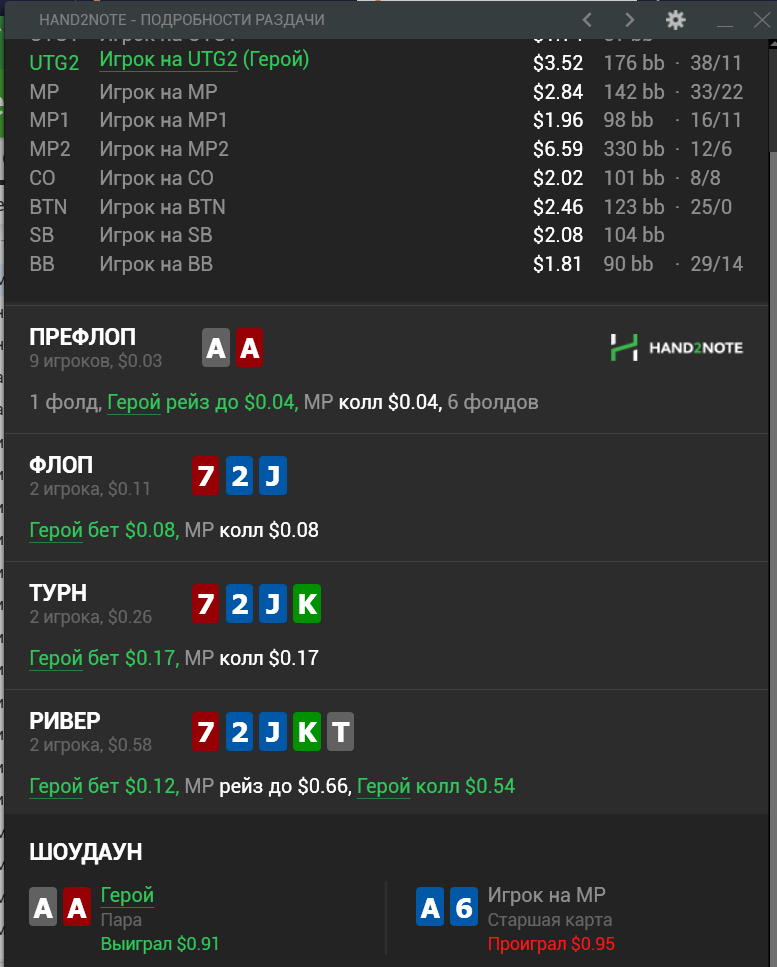Open Герой link in the flop action line
777x967 pixels.
56,530
